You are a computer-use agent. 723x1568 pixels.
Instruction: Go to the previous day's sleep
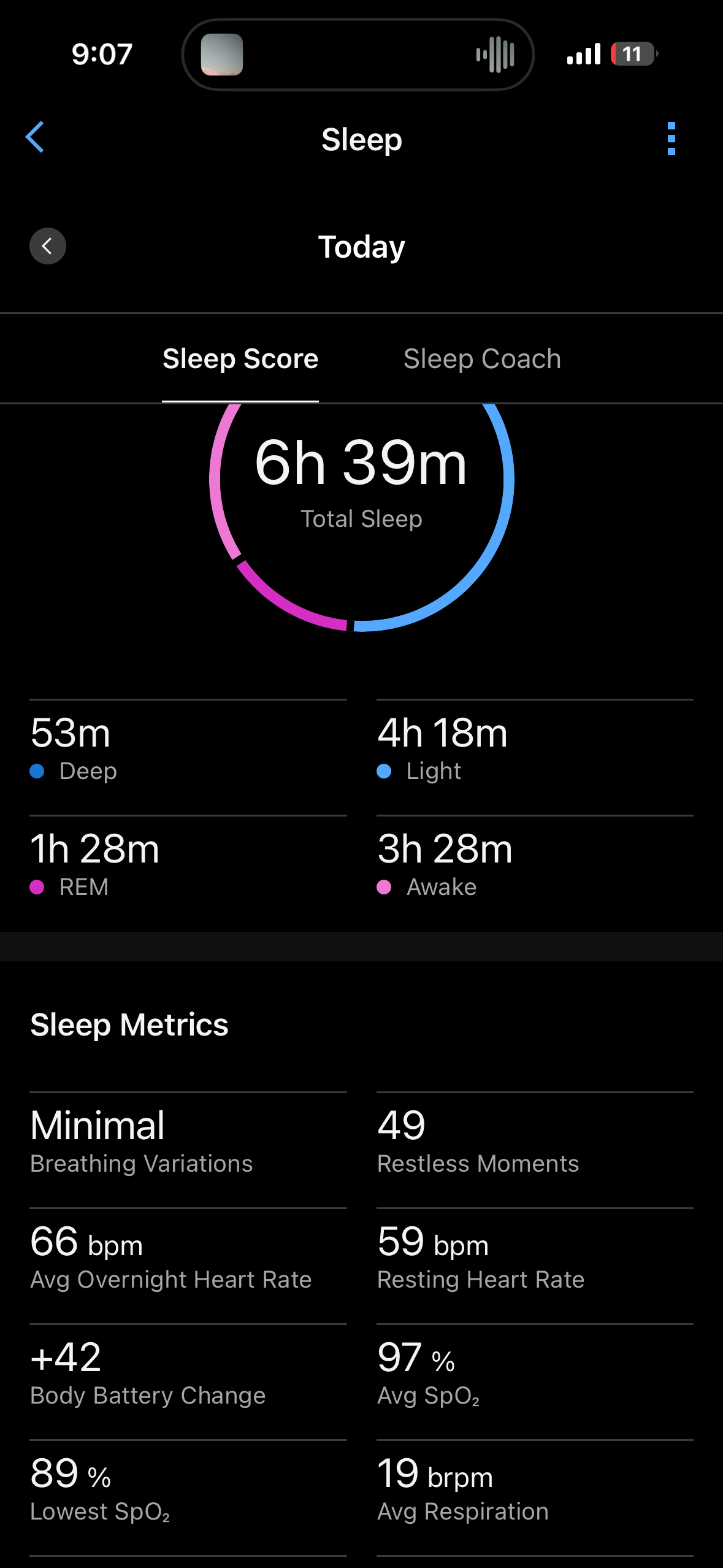(48, 246)
